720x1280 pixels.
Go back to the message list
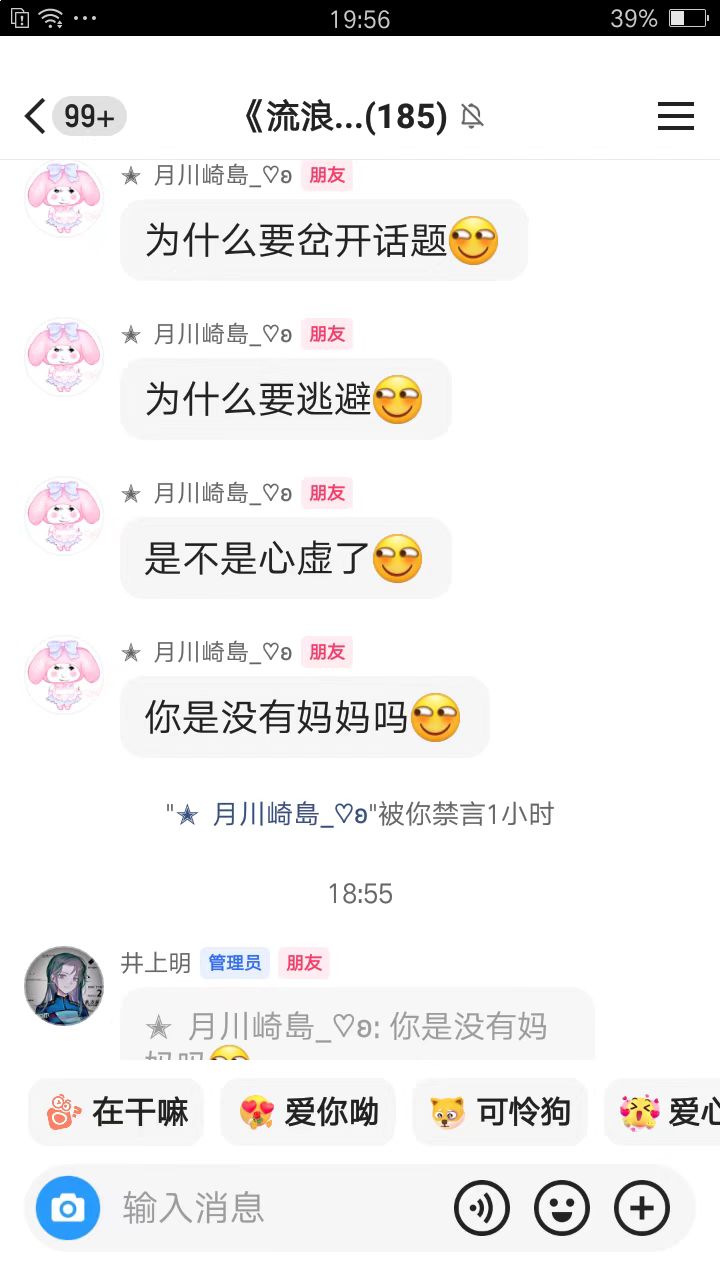pos(36,117)
